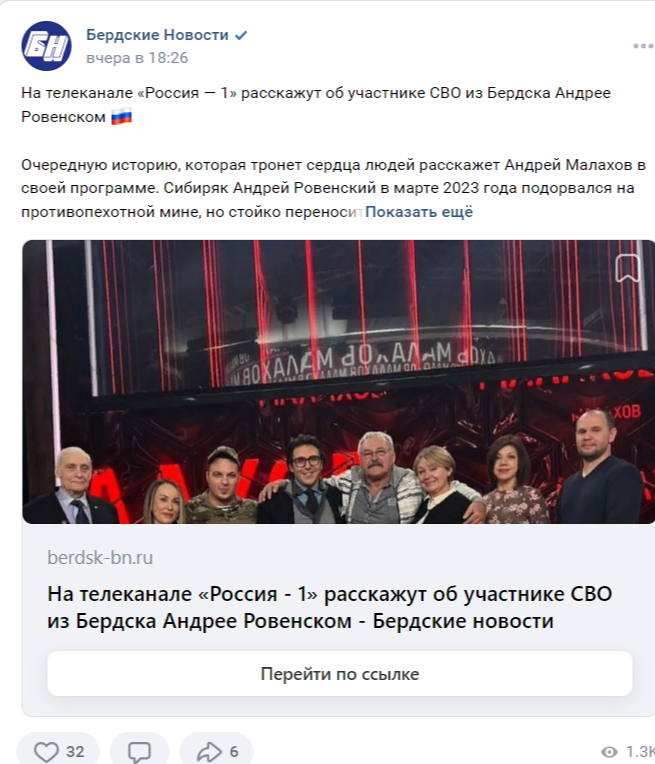Viewport: 655px width, 764px height.
Task: Open the post overflow menu
Action: pos(642,46)
